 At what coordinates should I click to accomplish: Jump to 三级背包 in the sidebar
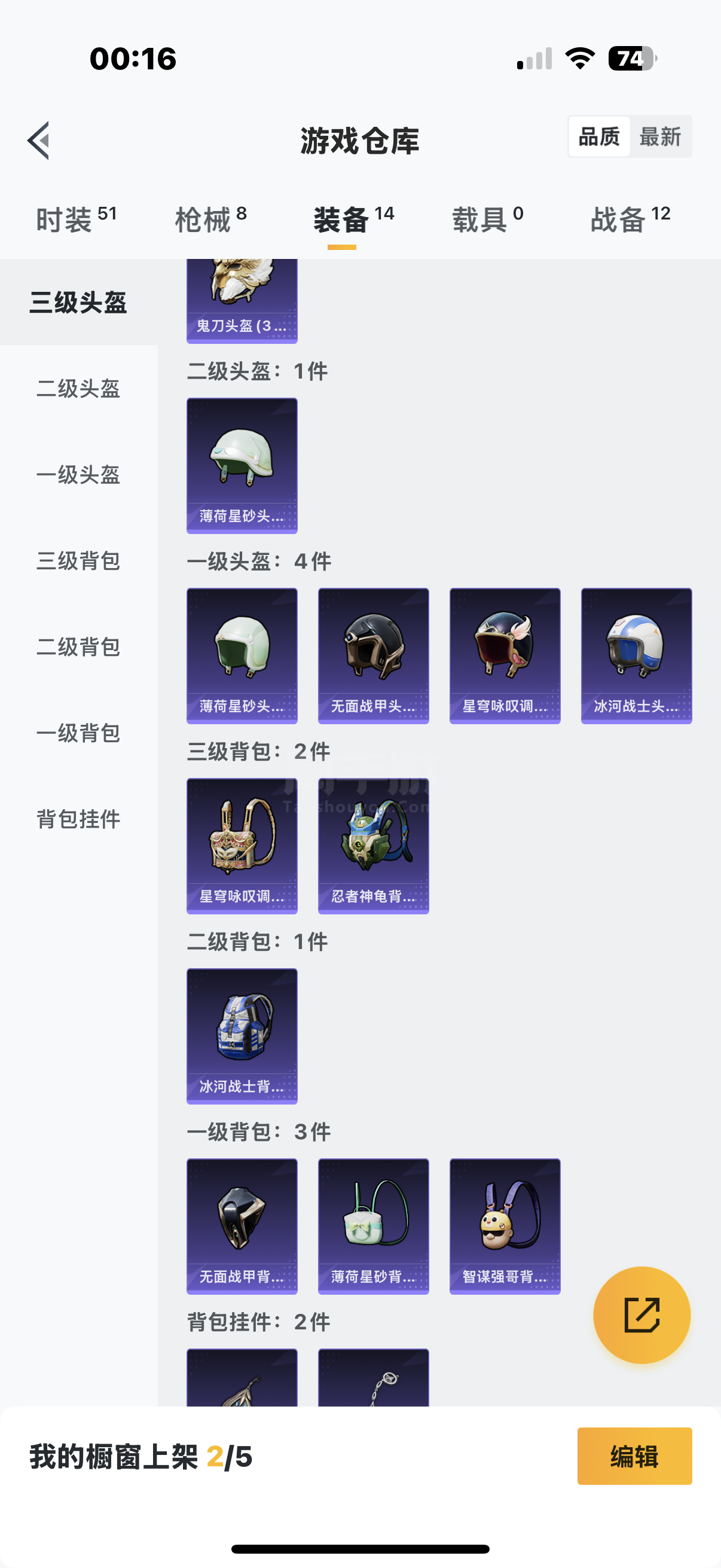78,560
